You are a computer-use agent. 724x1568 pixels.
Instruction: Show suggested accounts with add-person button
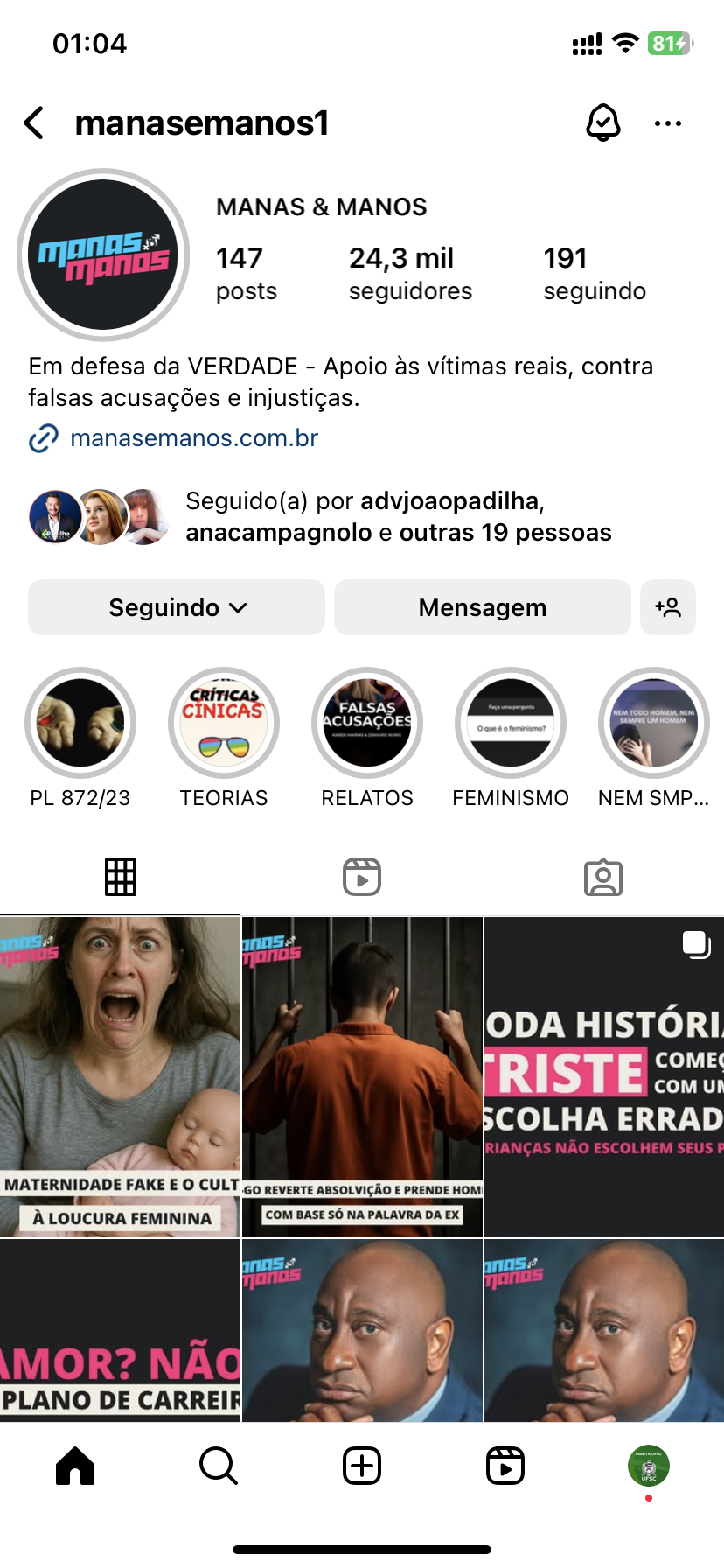coord(668,607)
